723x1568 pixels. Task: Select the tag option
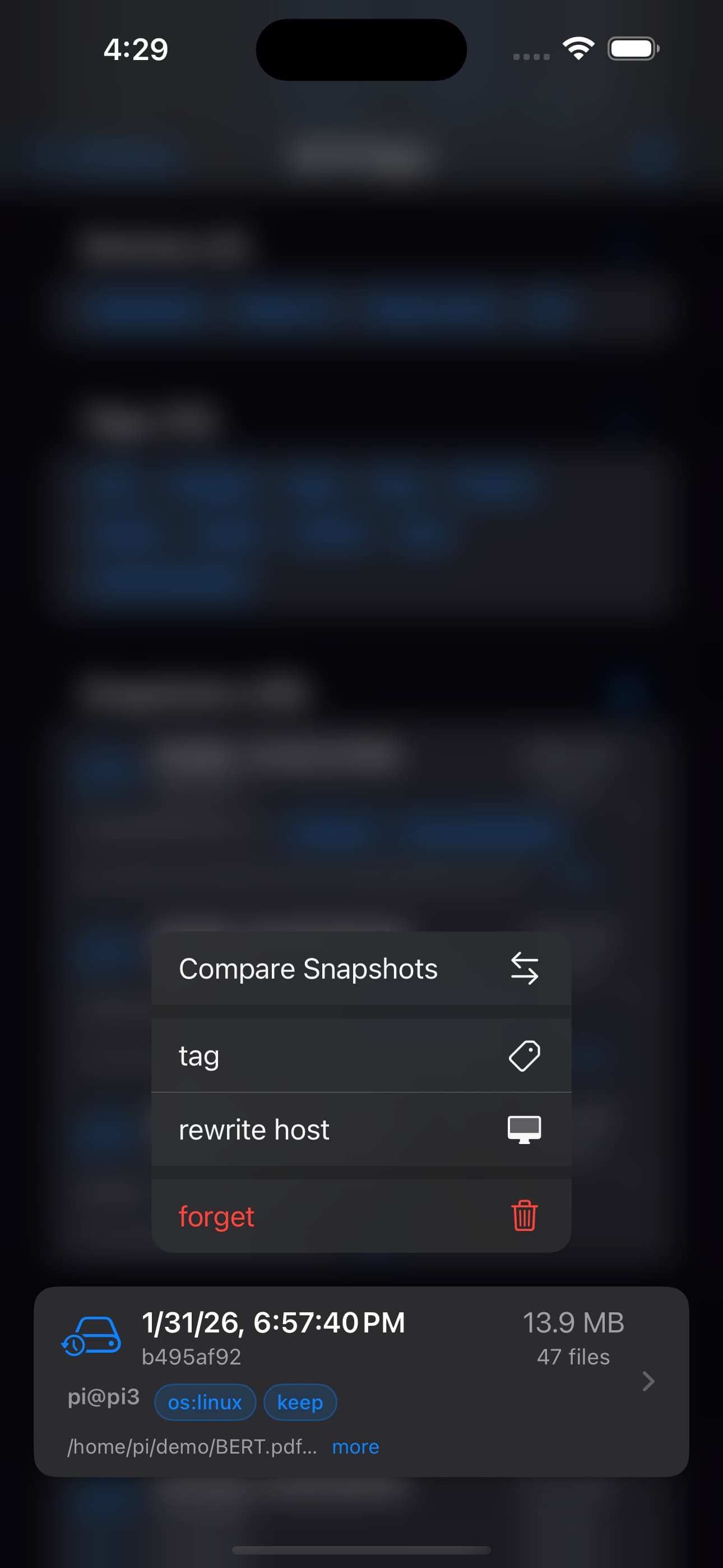click(x=360, y=1055)
